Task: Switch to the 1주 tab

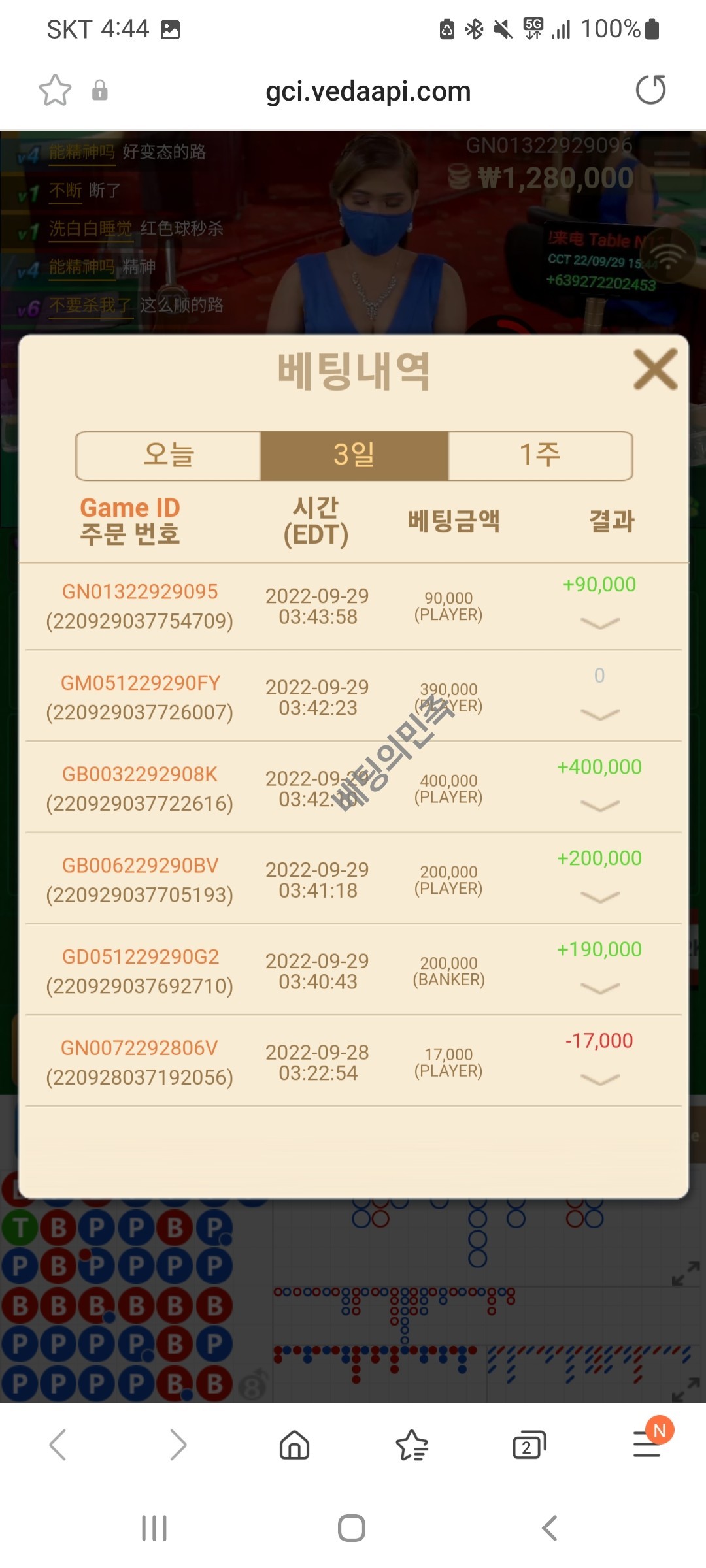Action: 540,455
